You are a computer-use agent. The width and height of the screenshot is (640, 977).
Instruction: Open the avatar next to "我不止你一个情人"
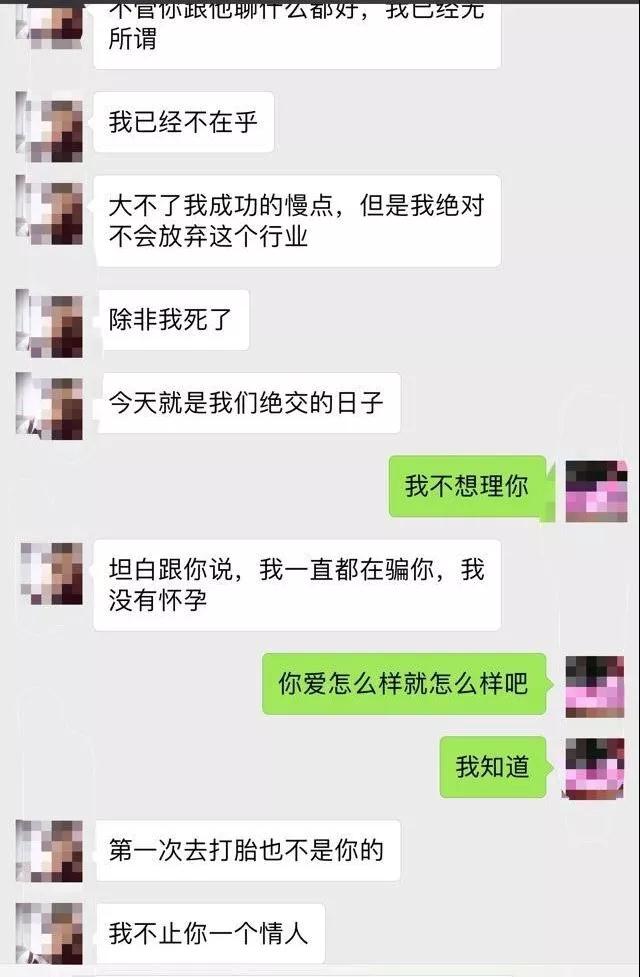pyautogui.click(x=50, y=933)
